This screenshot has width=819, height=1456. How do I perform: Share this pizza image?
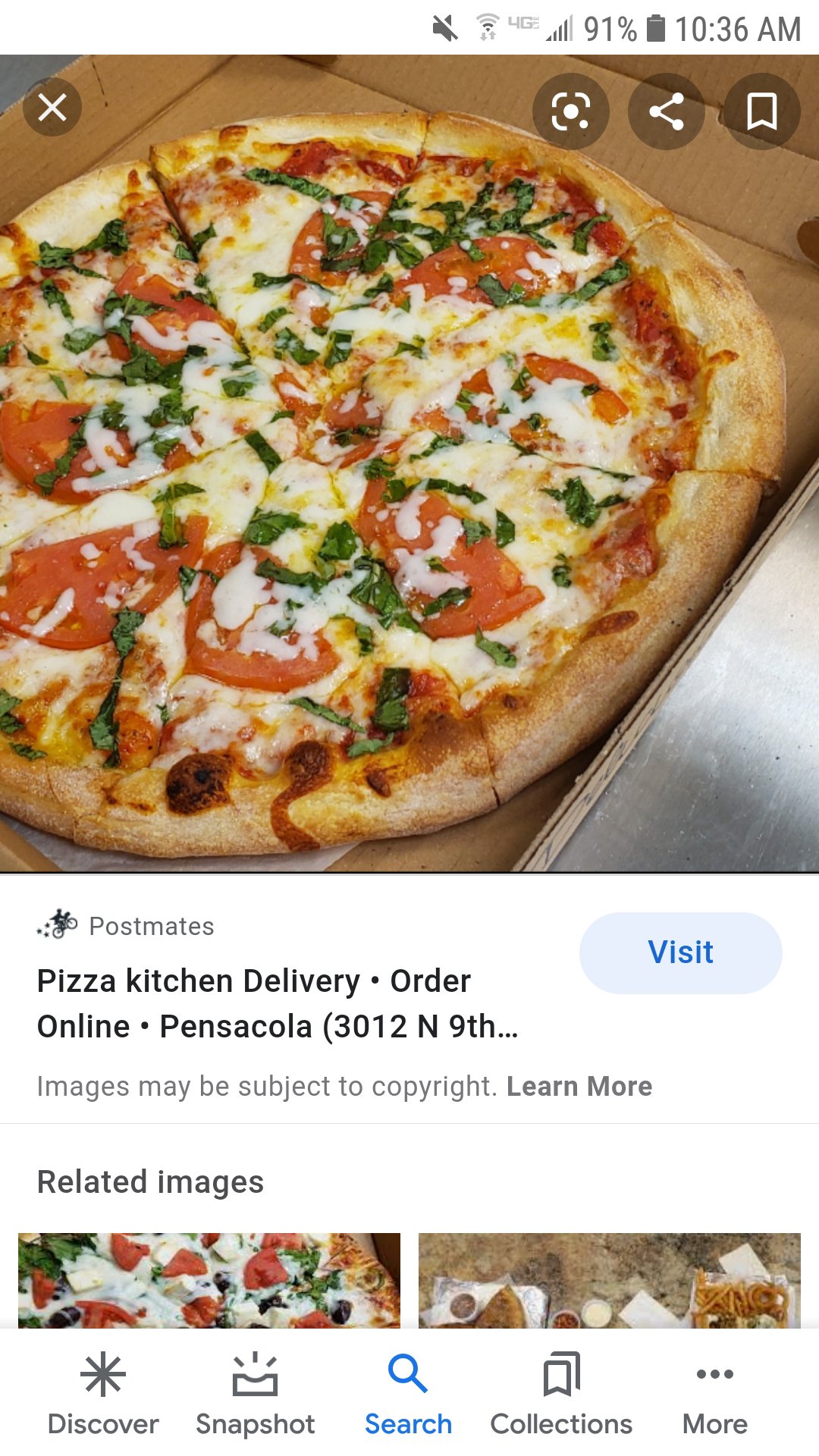tap(666, 111)
